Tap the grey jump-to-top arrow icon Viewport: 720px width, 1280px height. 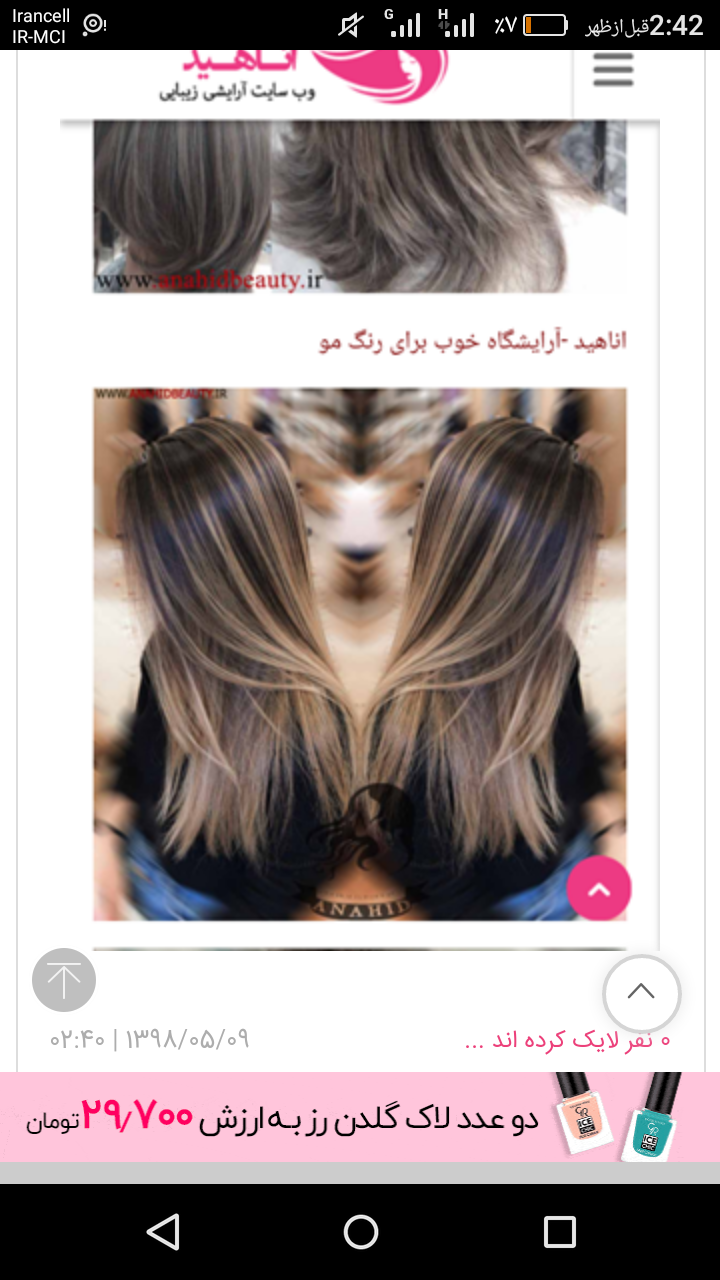click(x=64, y=980)
